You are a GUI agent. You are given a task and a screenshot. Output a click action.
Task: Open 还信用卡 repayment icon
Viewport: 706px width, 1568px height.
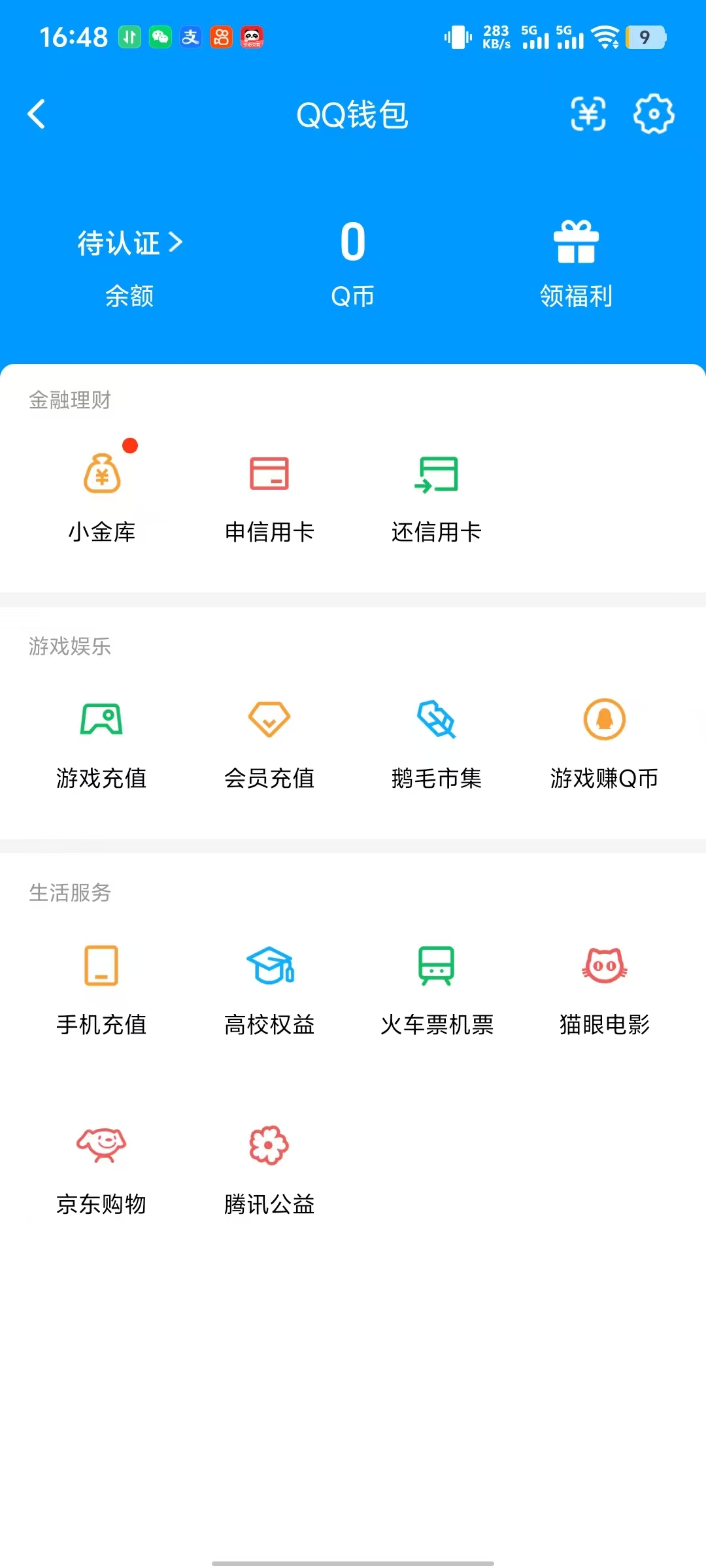pos(436,474)
